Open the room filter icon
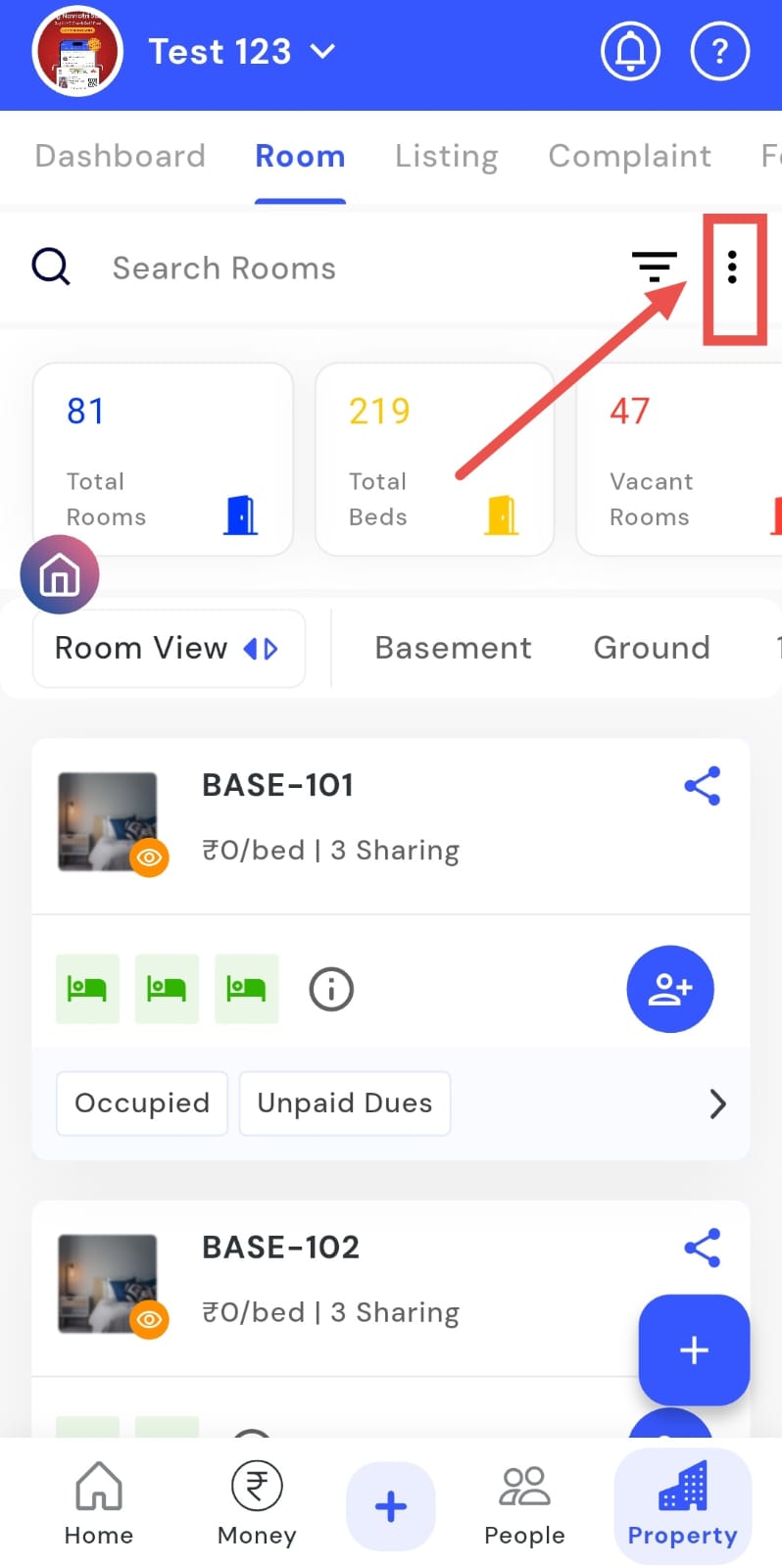This screenshot has height=1568, width=782. (654, 267)
